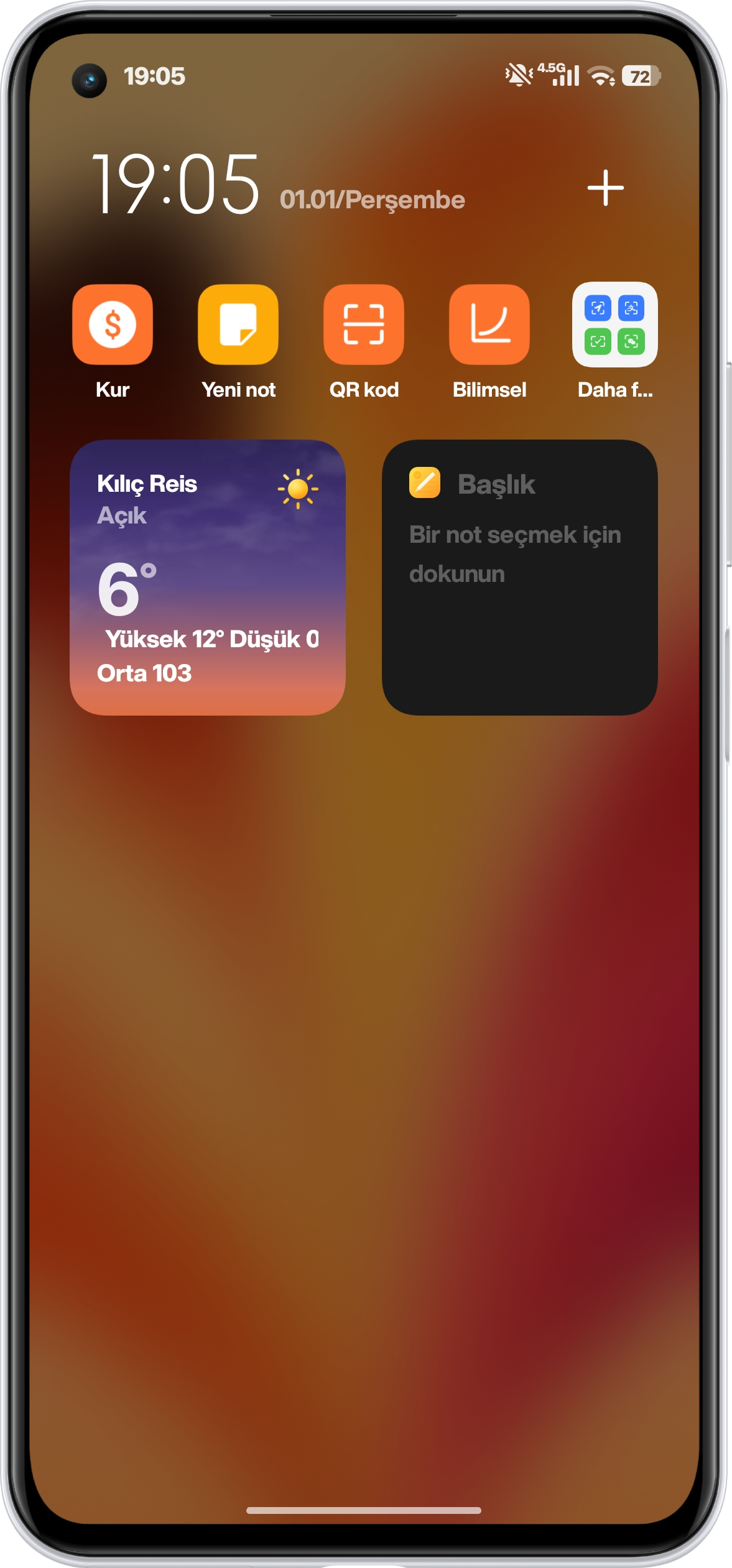Tap the plus icon to add widgets

pyautogui.click(x=605, y=188)
